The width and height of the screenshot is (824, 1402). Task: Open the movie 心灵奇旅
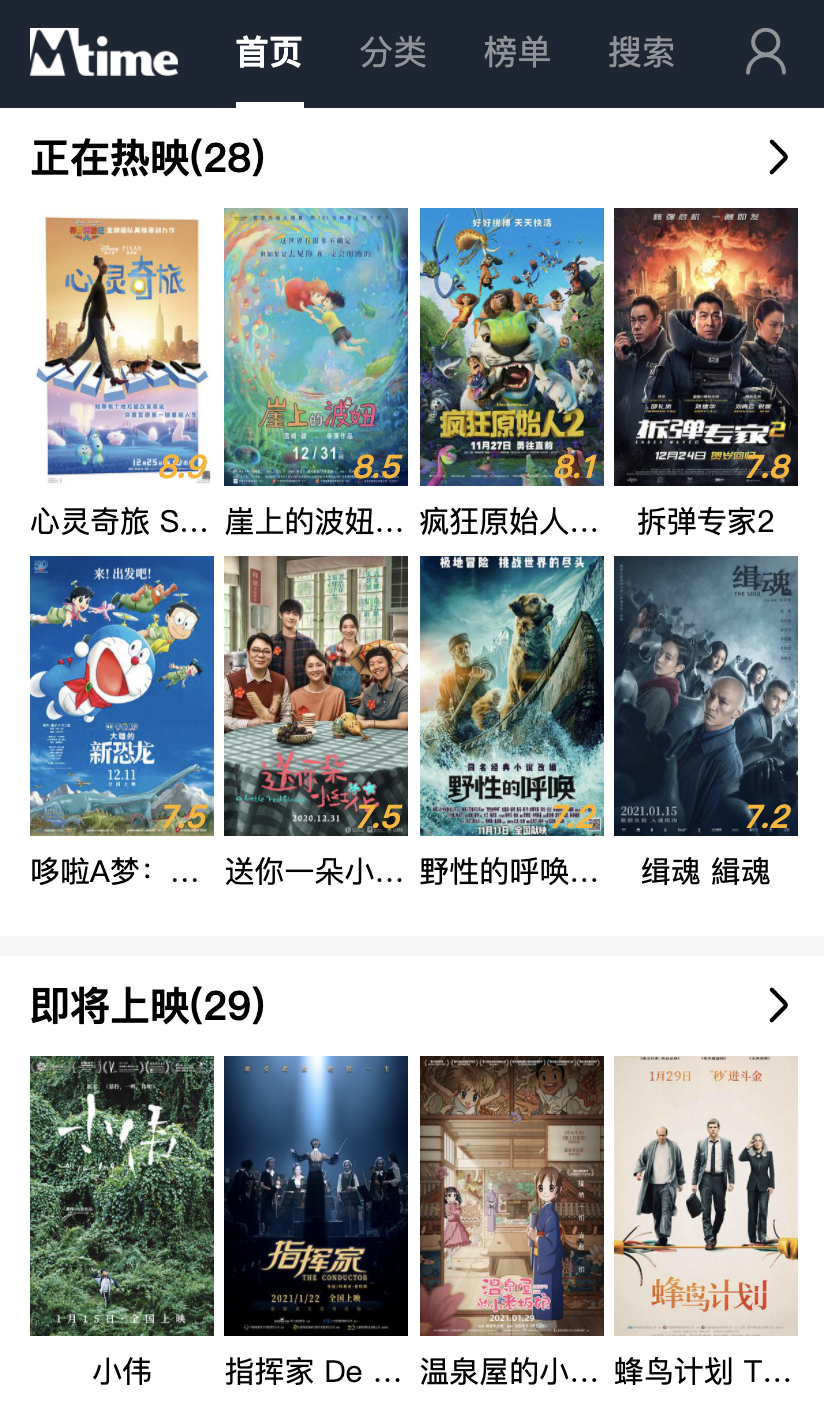point(122,347)
